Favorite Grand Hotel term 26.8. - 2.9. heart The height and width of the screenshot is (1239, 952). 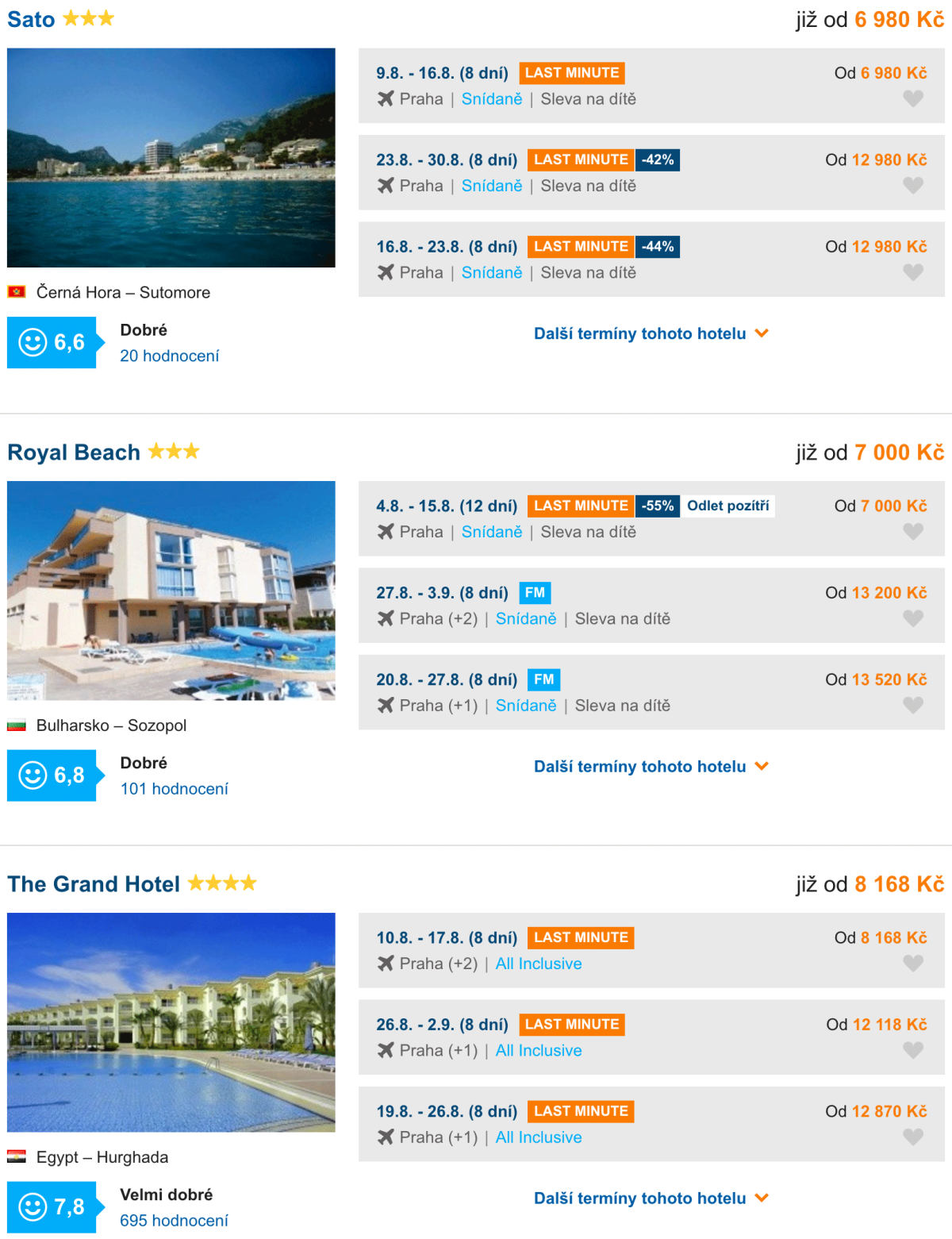pos(913,1050)
